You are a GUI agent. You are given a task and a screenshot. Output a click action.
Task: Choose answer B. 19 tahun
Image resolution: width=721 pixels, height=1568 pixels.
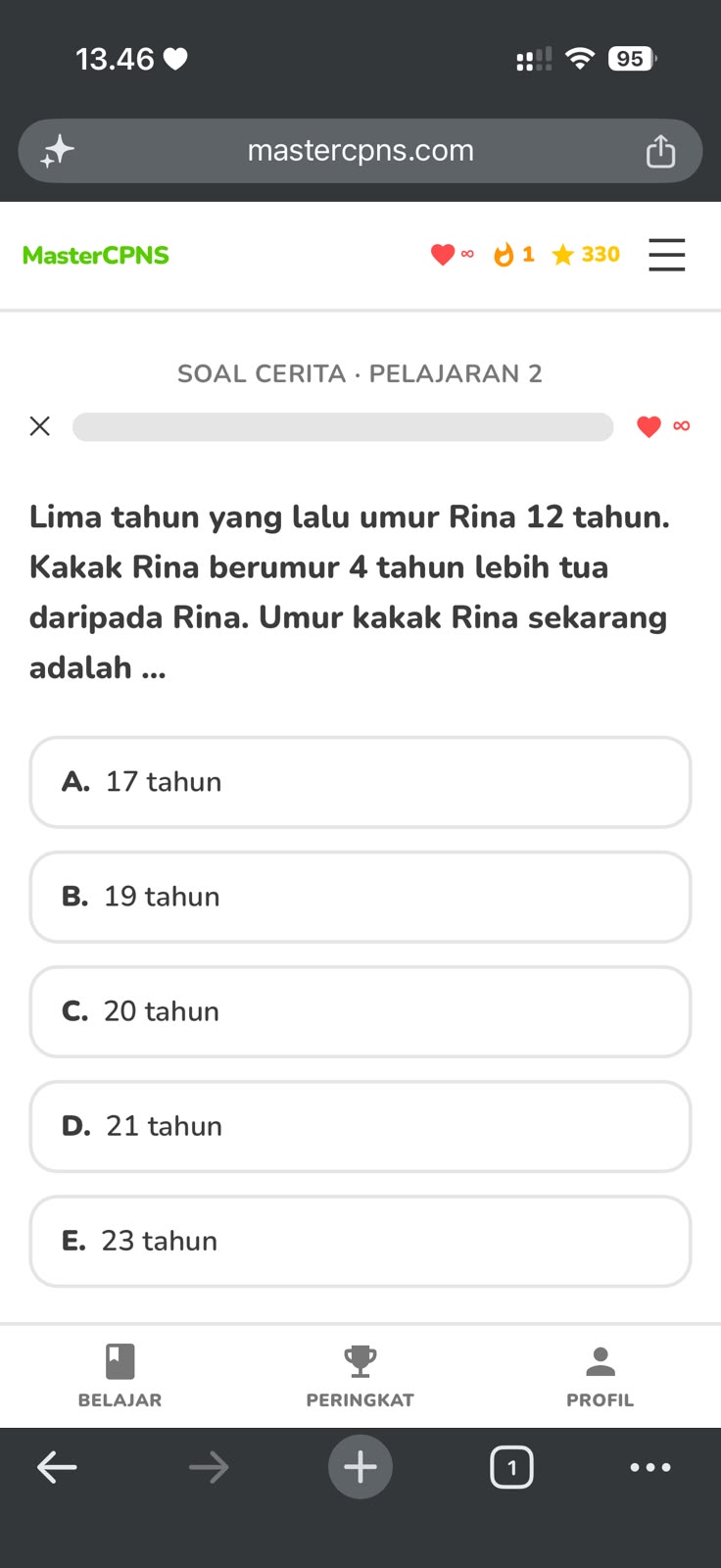[360, 897]
